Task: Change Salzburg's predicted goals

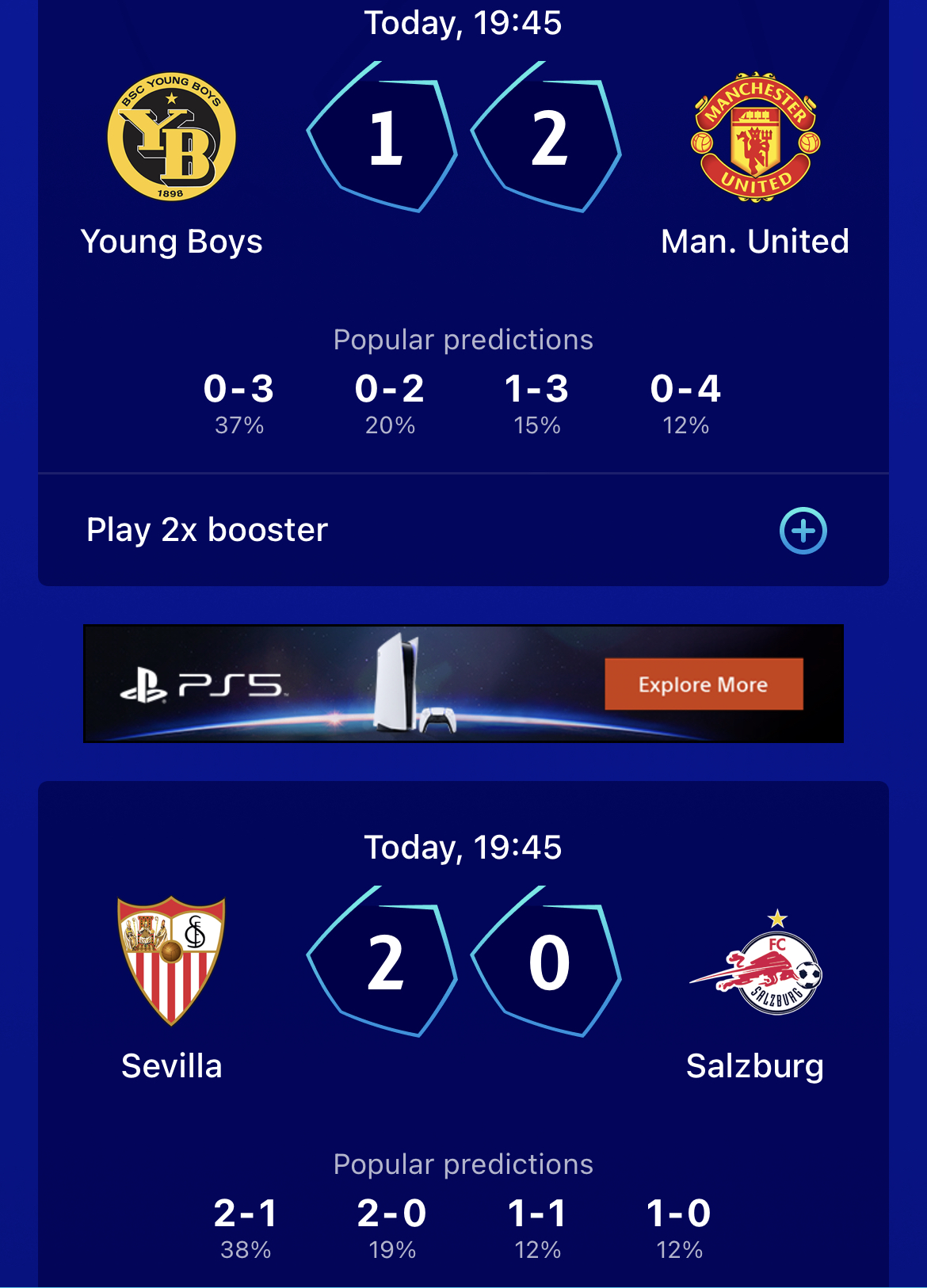Action: (x=548, y=964)
